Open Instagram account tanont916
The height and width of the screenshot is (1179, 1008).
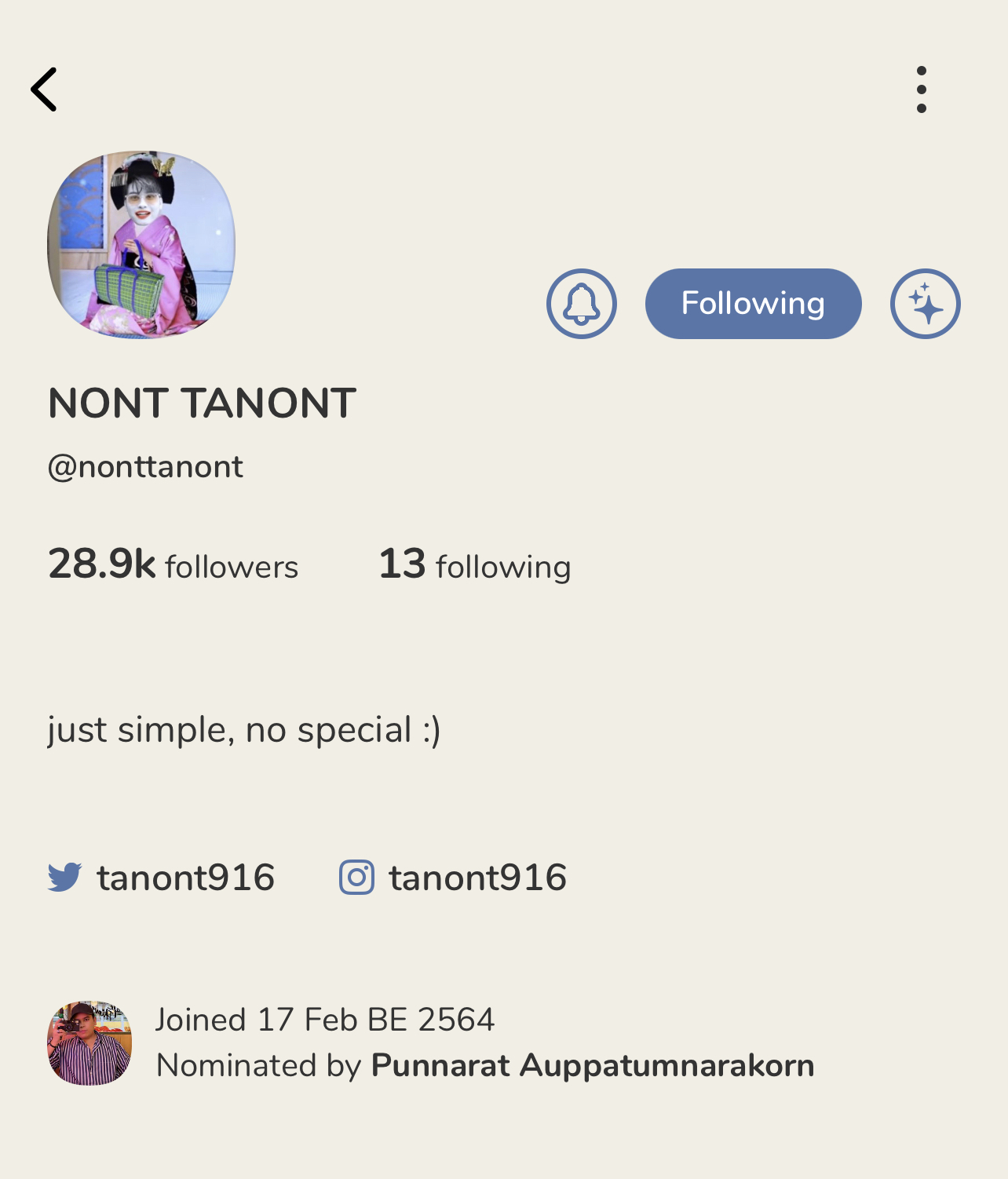453,878
